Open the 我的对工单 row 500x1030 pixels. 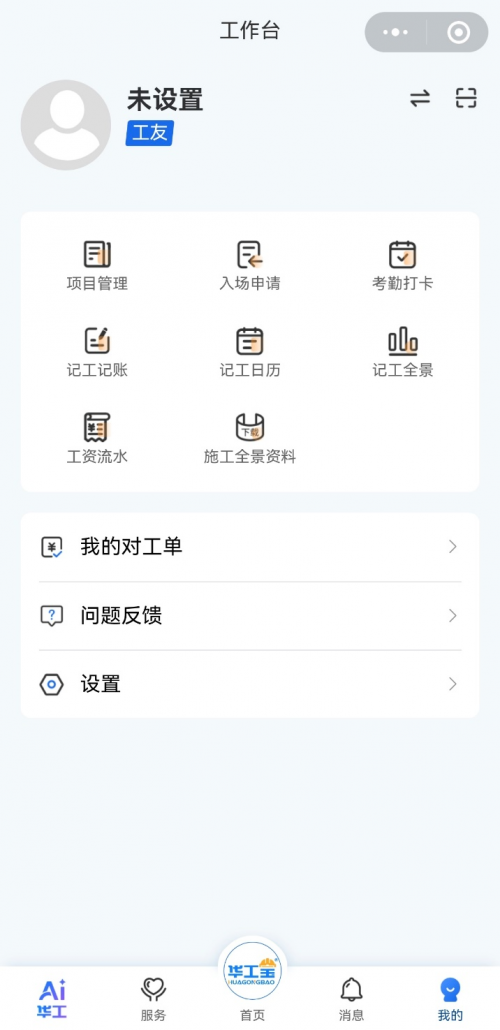[250, 547]
